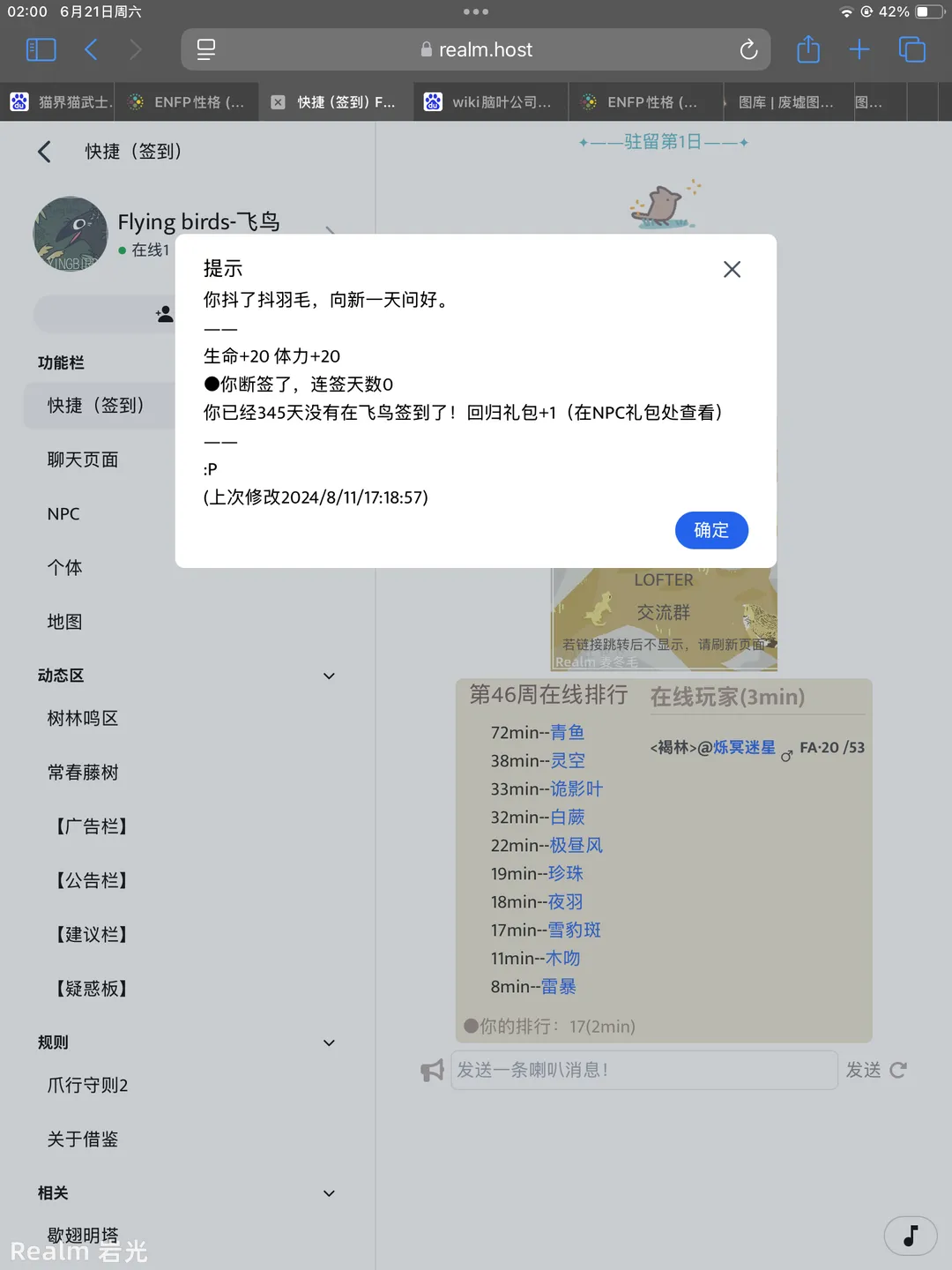Close the 提示 dialog with X

coord(732,269)
